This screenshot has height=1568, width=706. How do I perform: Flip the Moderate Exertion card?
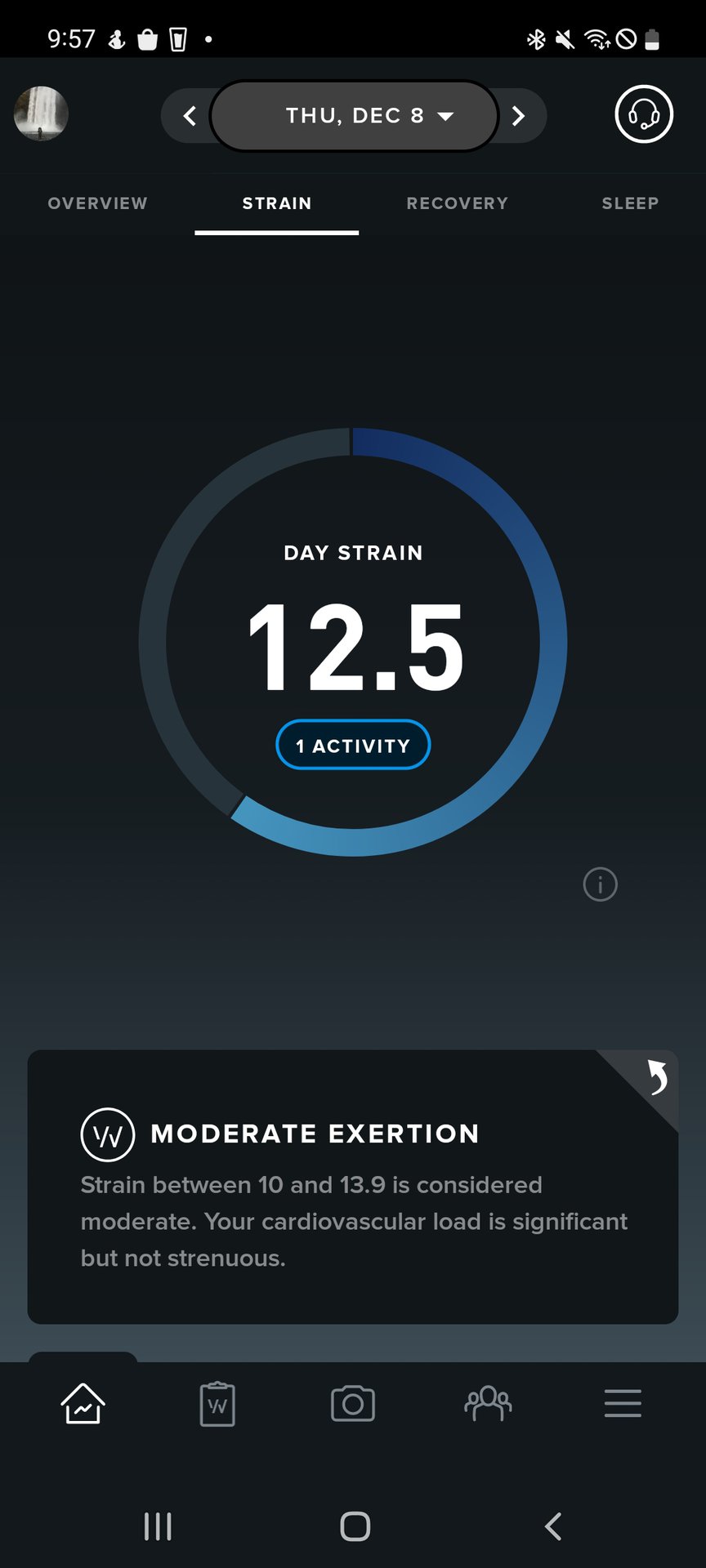(x=656, y=1076)
